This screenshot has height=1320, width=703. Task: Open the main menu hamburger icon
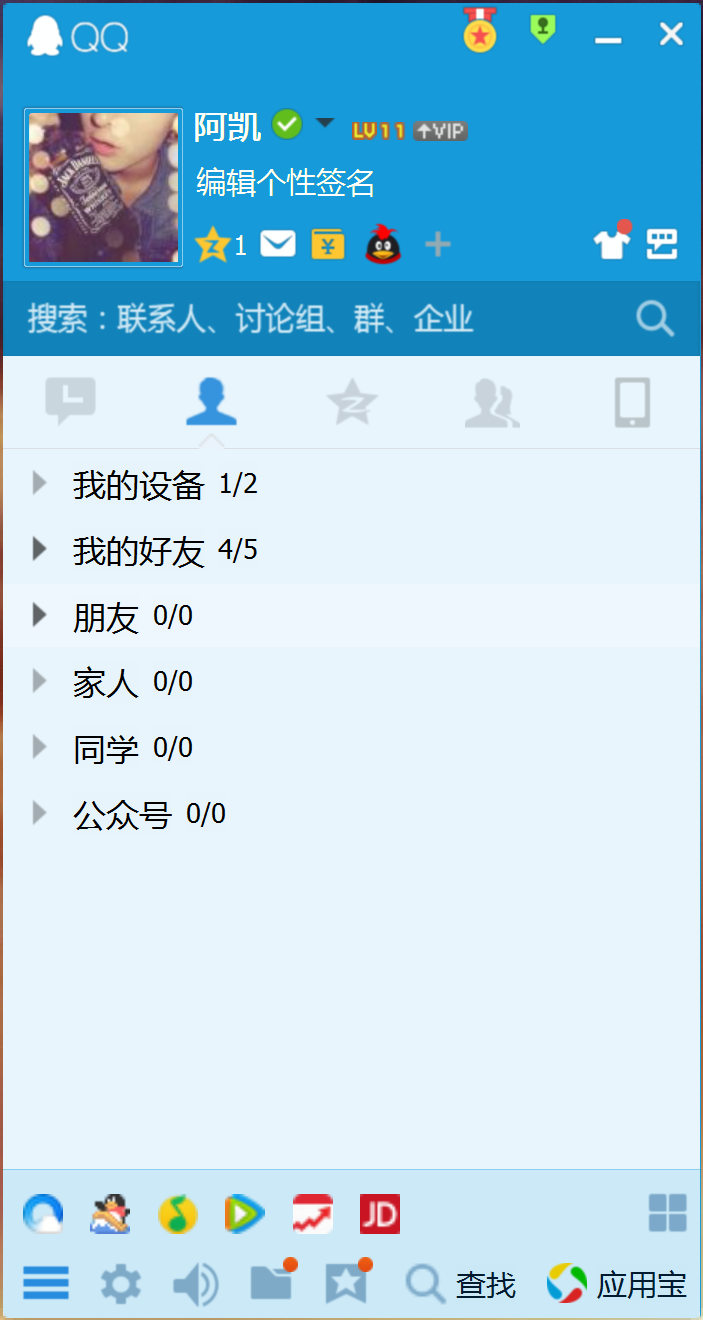pos(46,1283)
